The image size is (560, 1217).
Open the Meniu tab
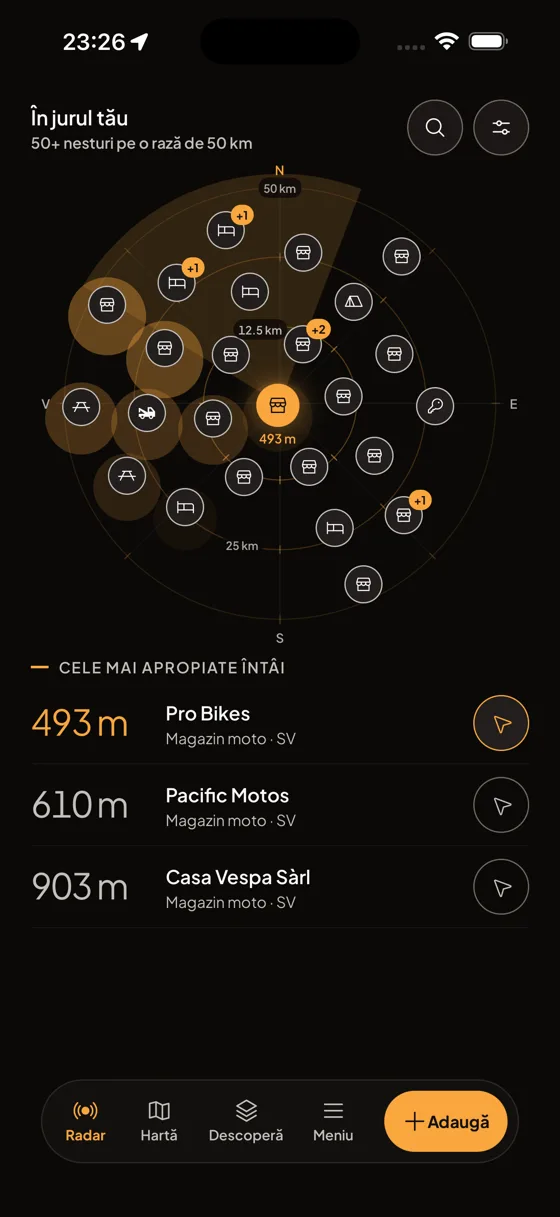coord(333,1121)
